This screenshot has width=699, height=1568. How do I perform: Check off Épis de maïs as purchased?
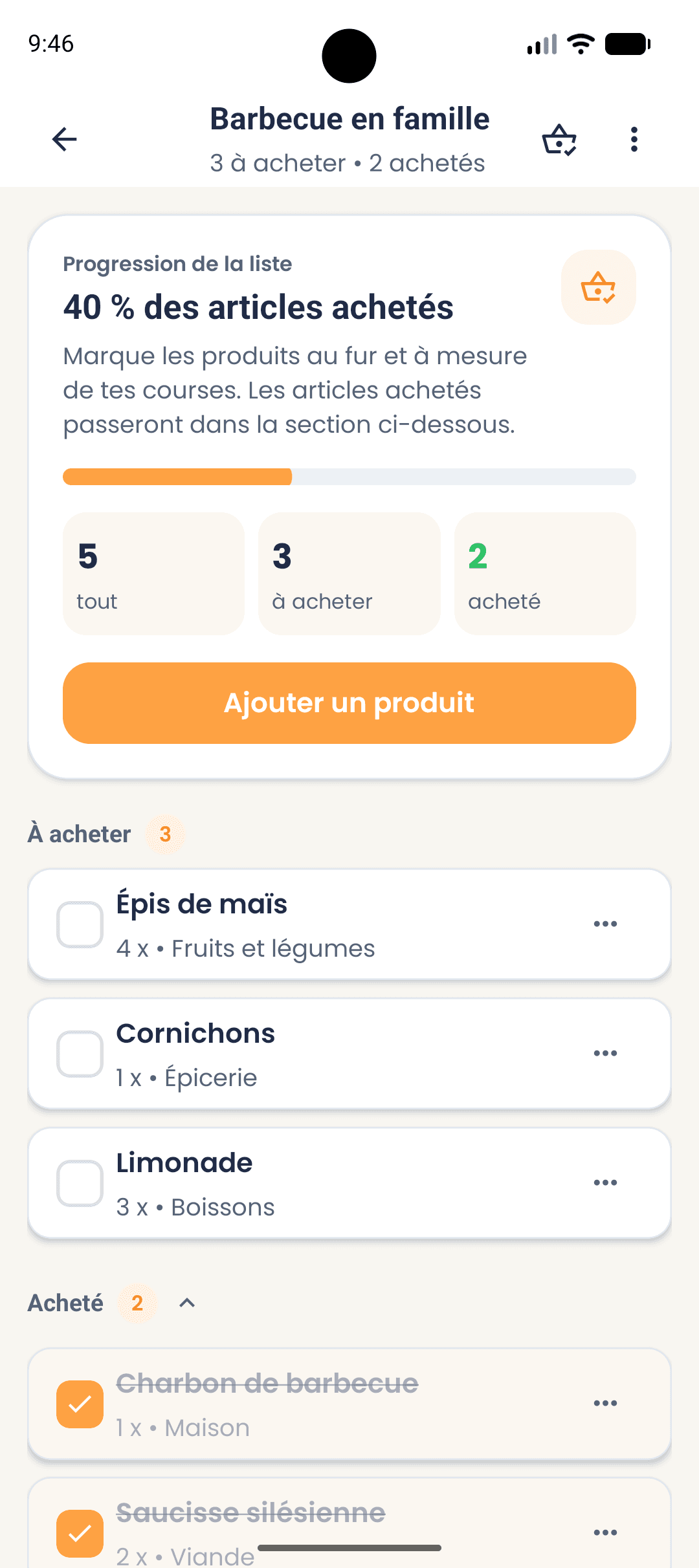80,923
